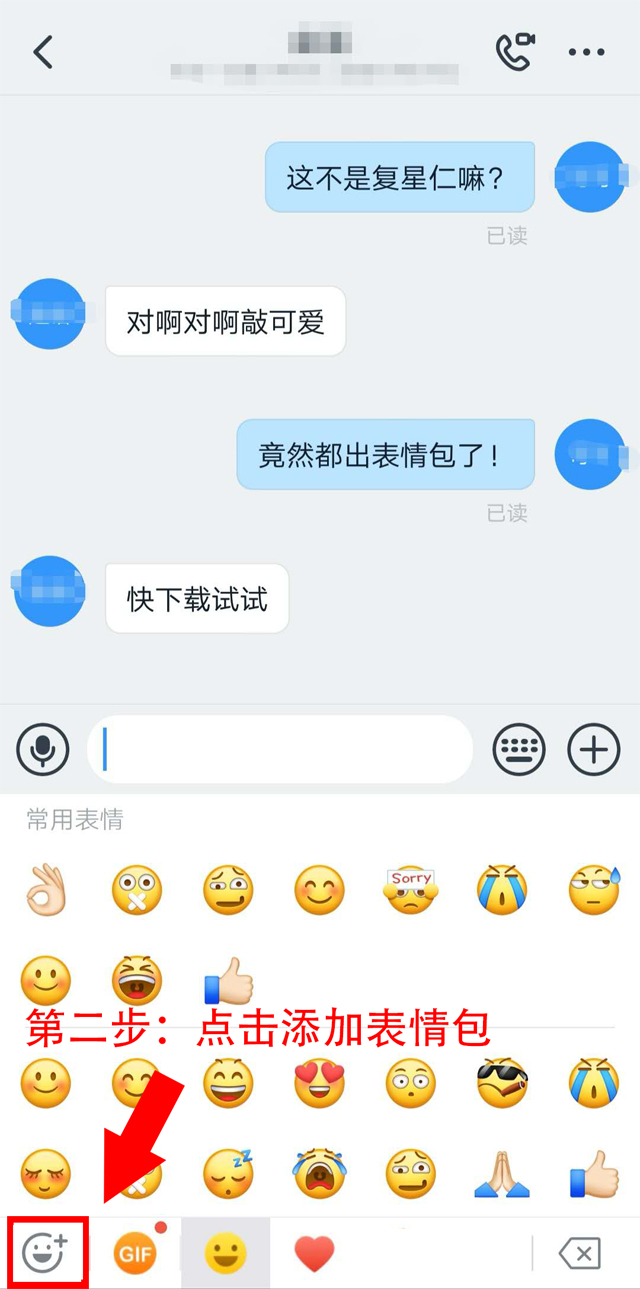Go back from this chat

(42, 52)
